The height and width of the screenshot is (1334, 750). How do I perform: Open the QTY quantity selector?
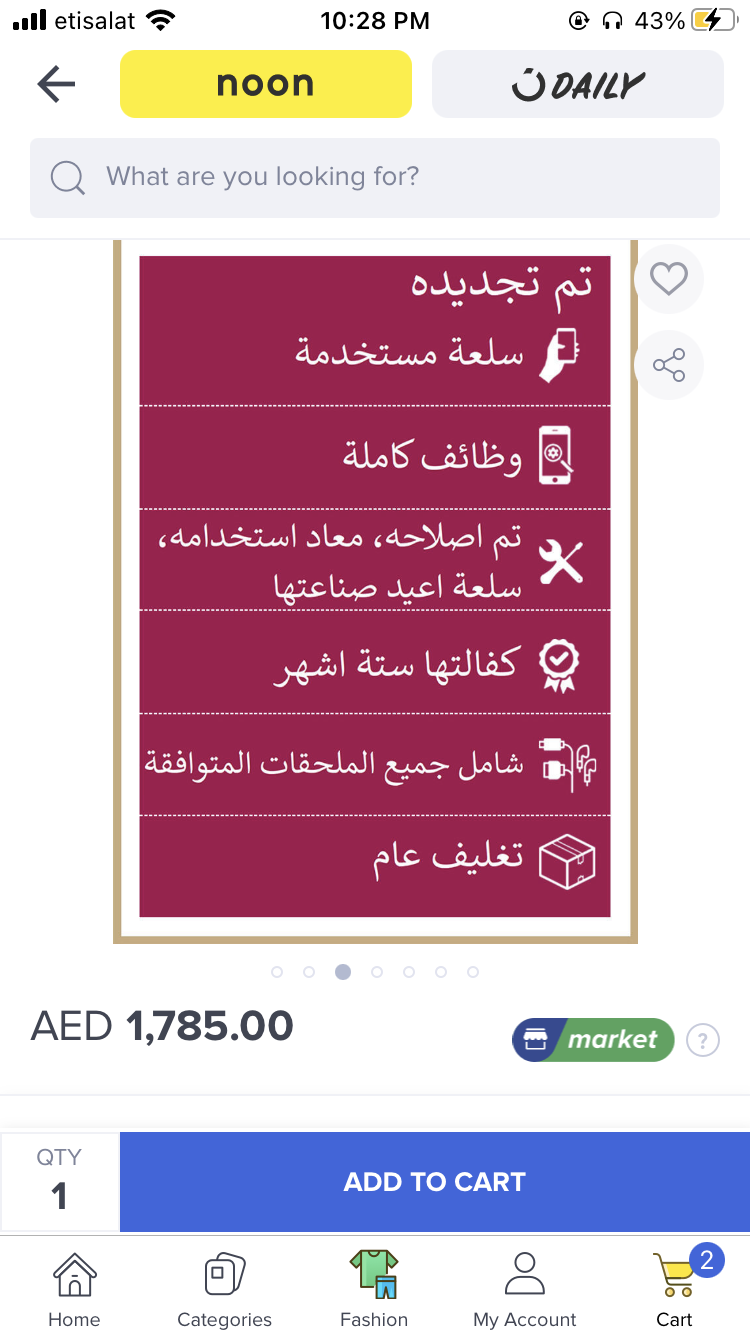point(59,1181)
